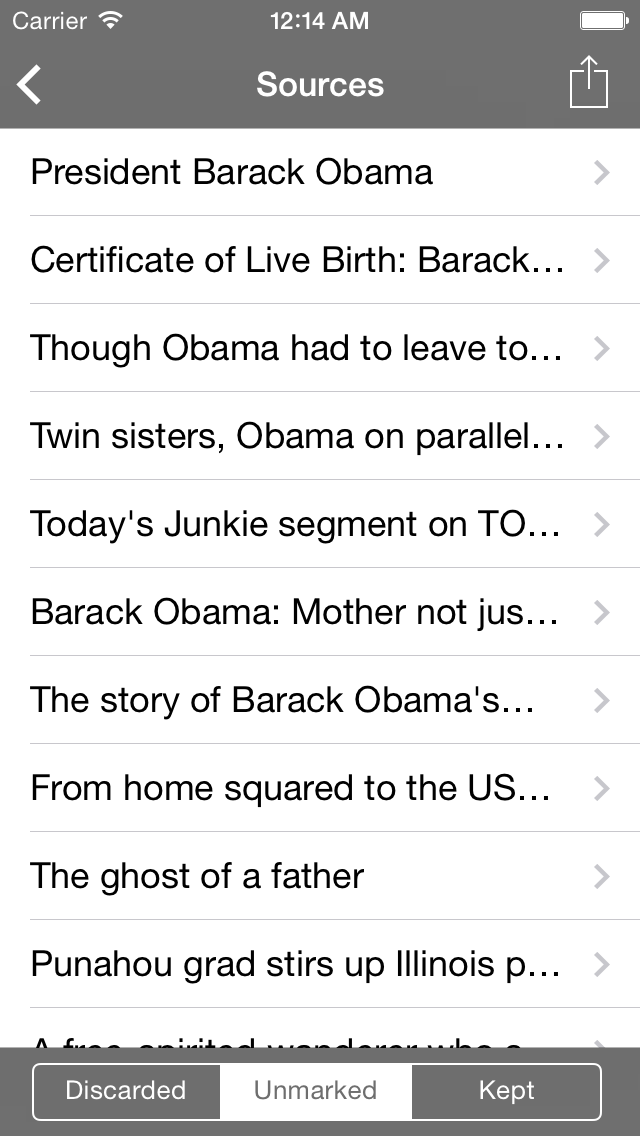640x1136 pixels.
Task: View the Today's Junkie segment source
Action: [320, 524]
